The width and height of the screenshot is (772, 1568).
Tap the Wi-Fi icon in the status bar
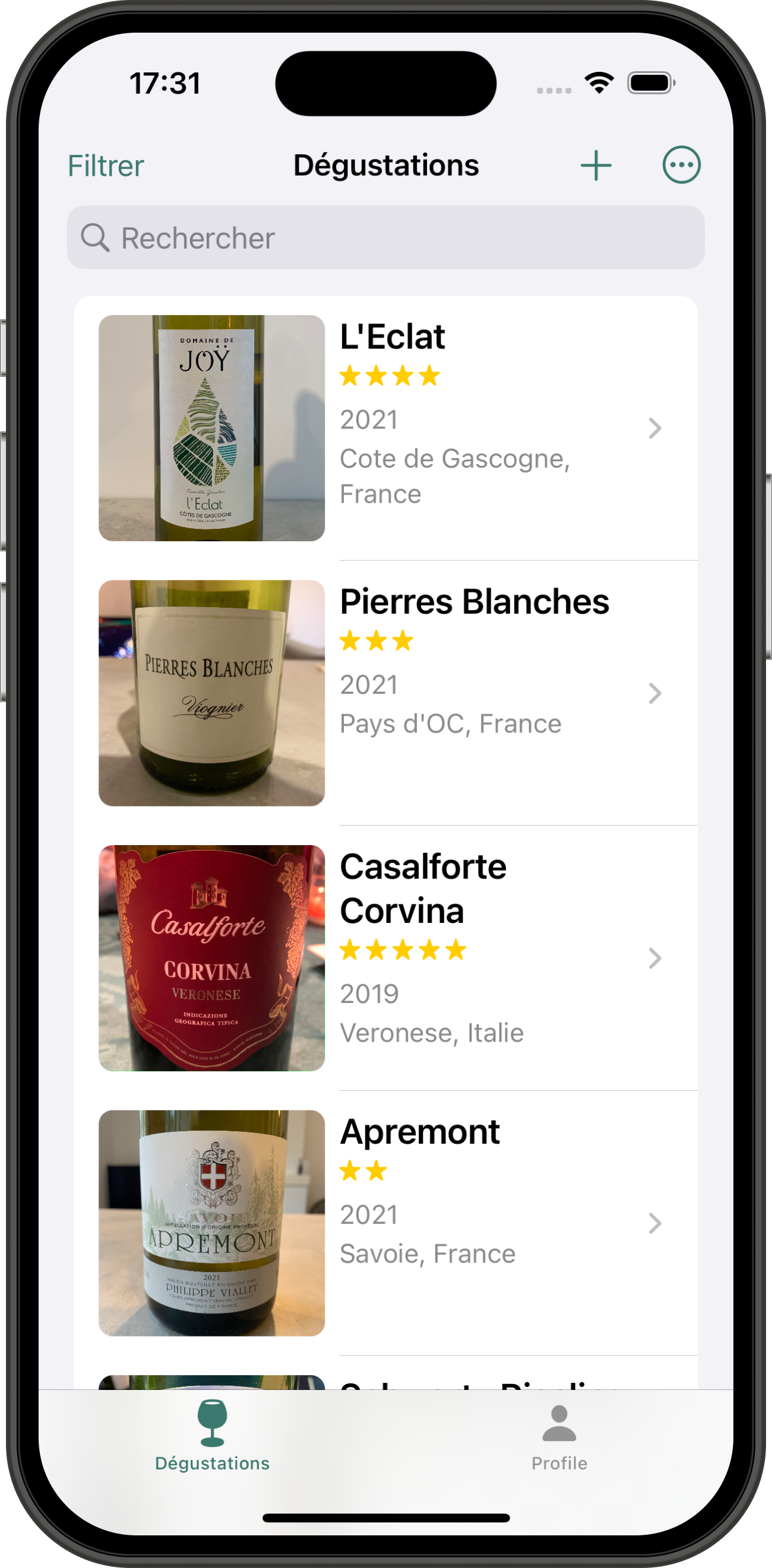pyautogui.click(x=599, y=84)
